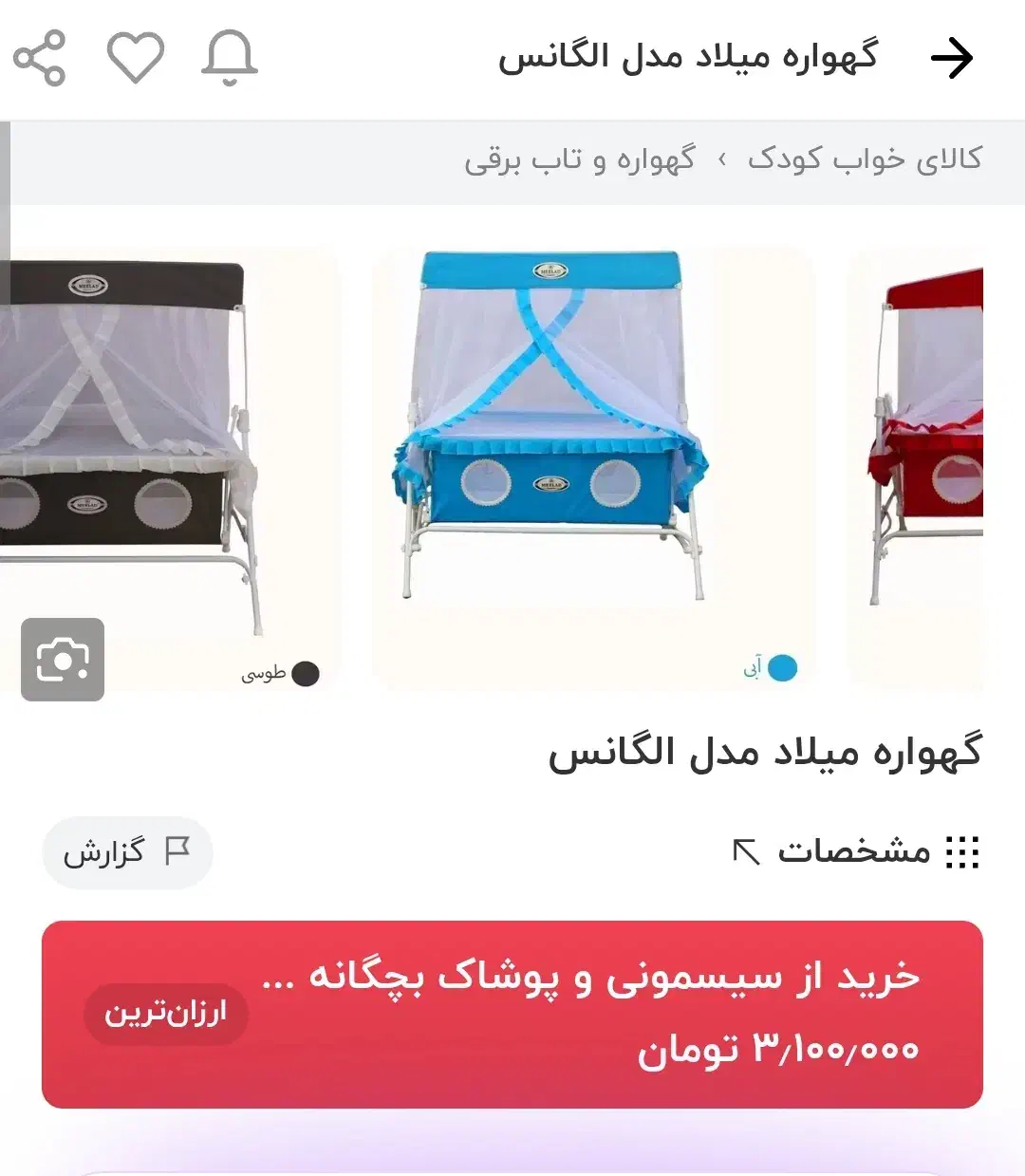This screenshot has width=1025, height=1176.
Task: Select the آبی blue color swatch
Action: pos(782,668)
